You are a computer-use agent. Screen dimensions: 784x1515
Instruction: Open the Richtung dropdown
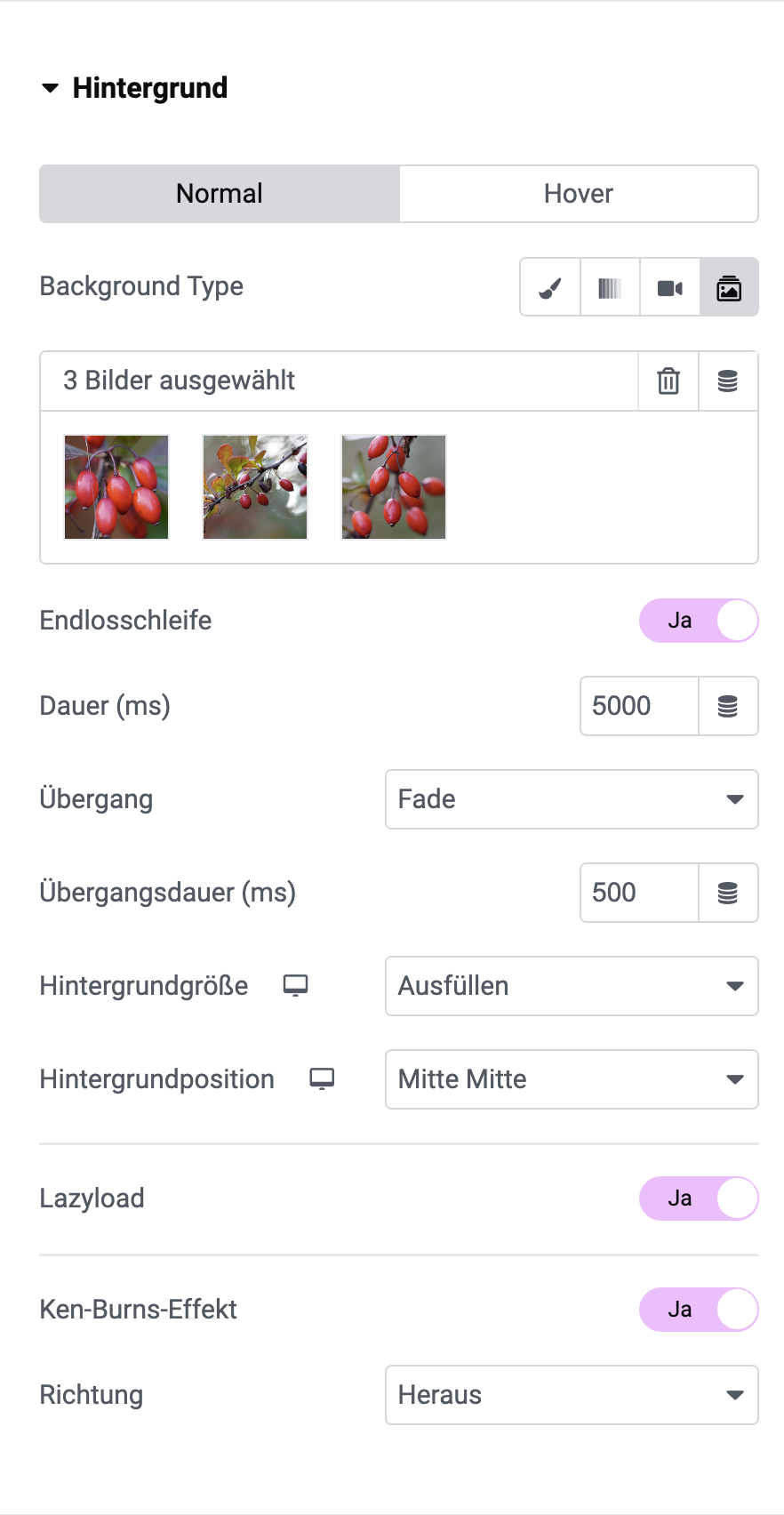572,1395
